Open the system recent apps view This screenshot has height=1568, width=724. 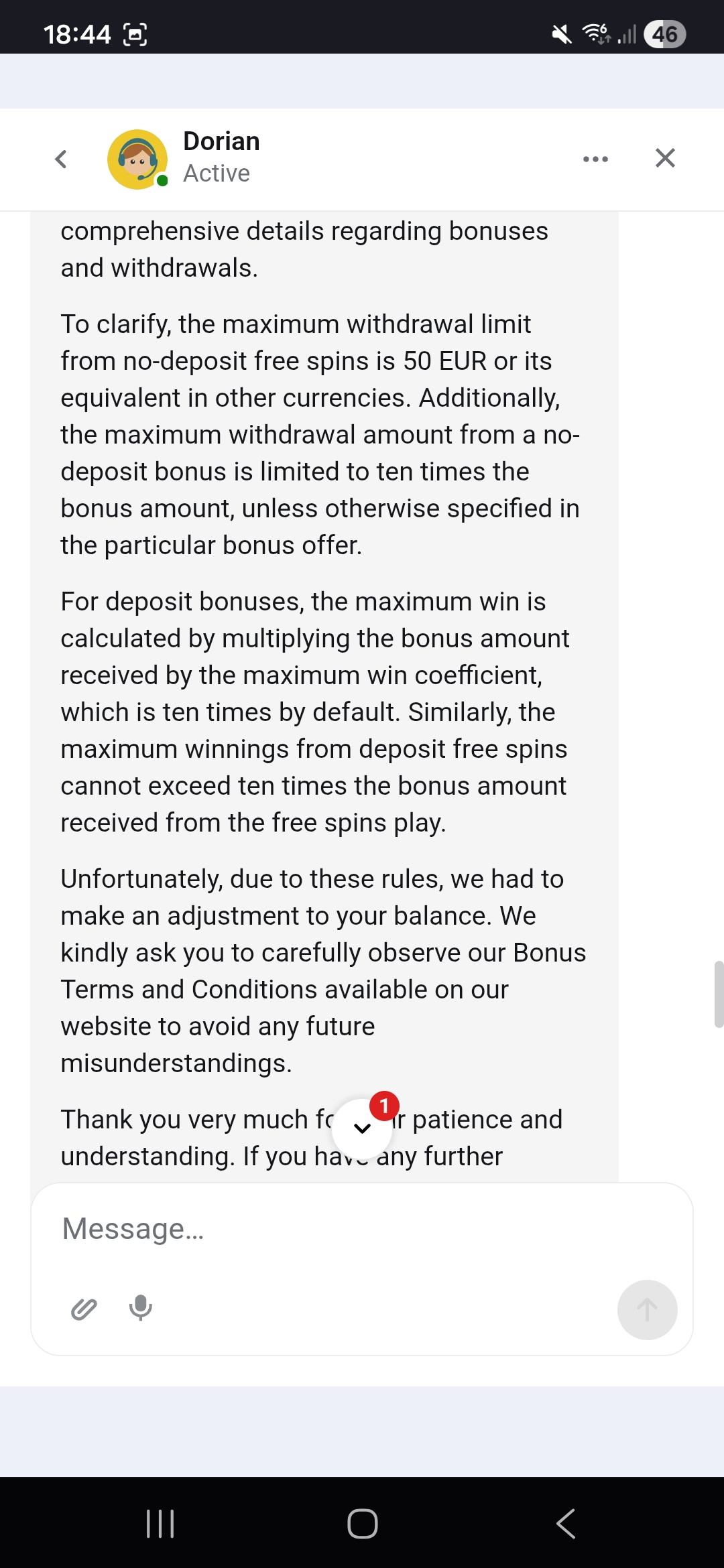pos(160,1523)
